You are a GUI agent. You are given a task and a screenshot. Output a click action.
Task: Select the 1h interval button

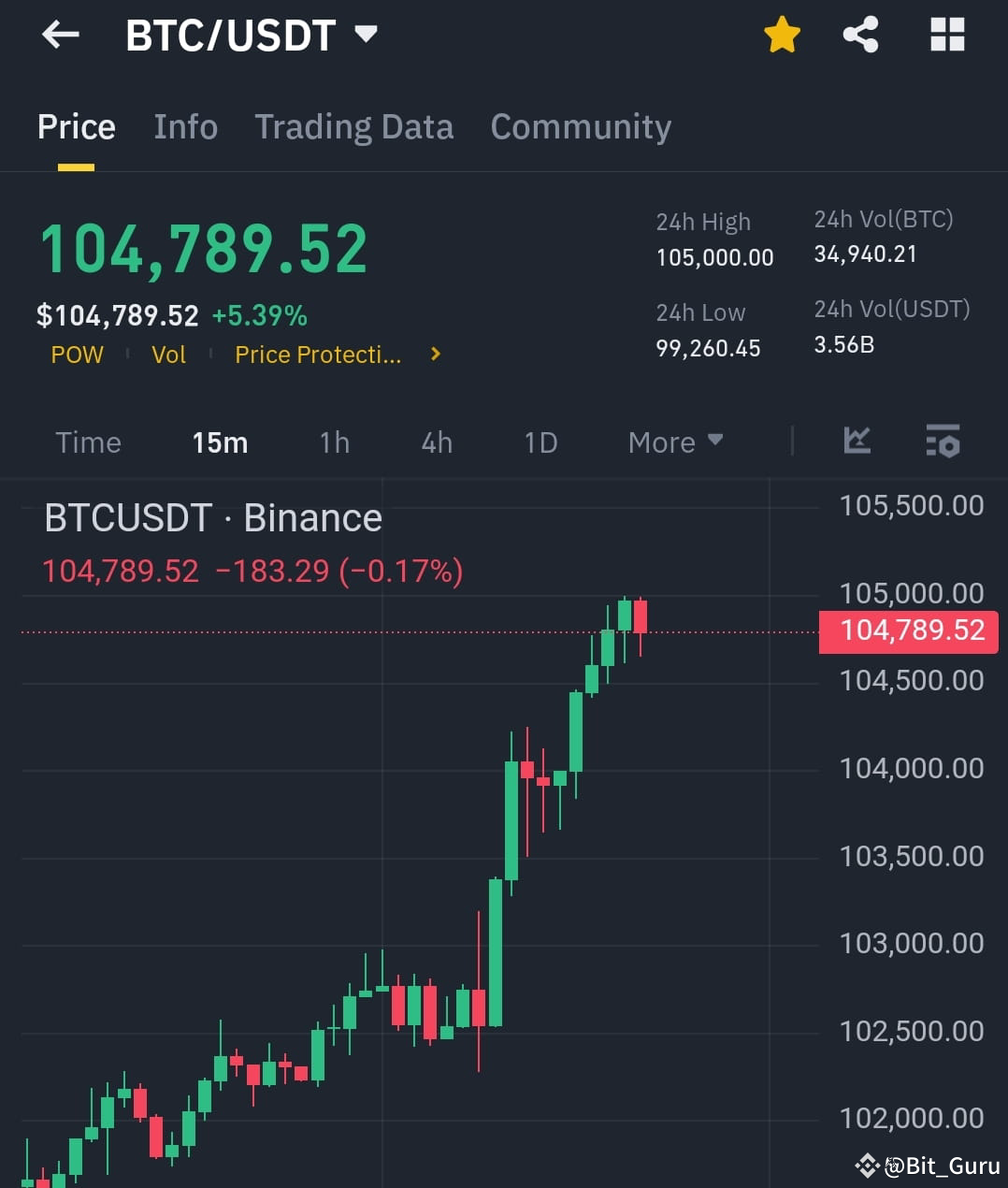(334, 442)
